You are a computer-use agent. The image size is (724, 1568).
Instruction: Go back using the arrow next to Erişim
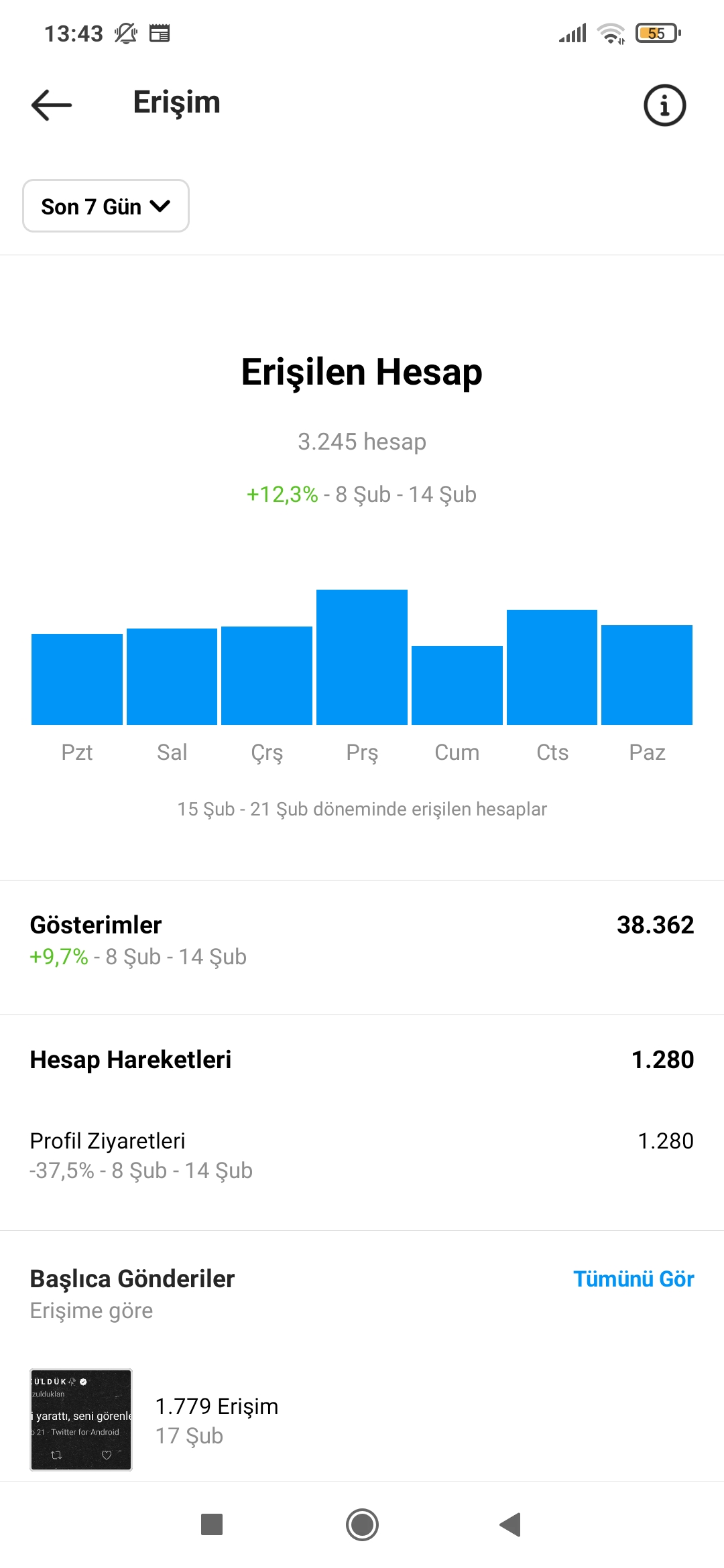(52, 105)
